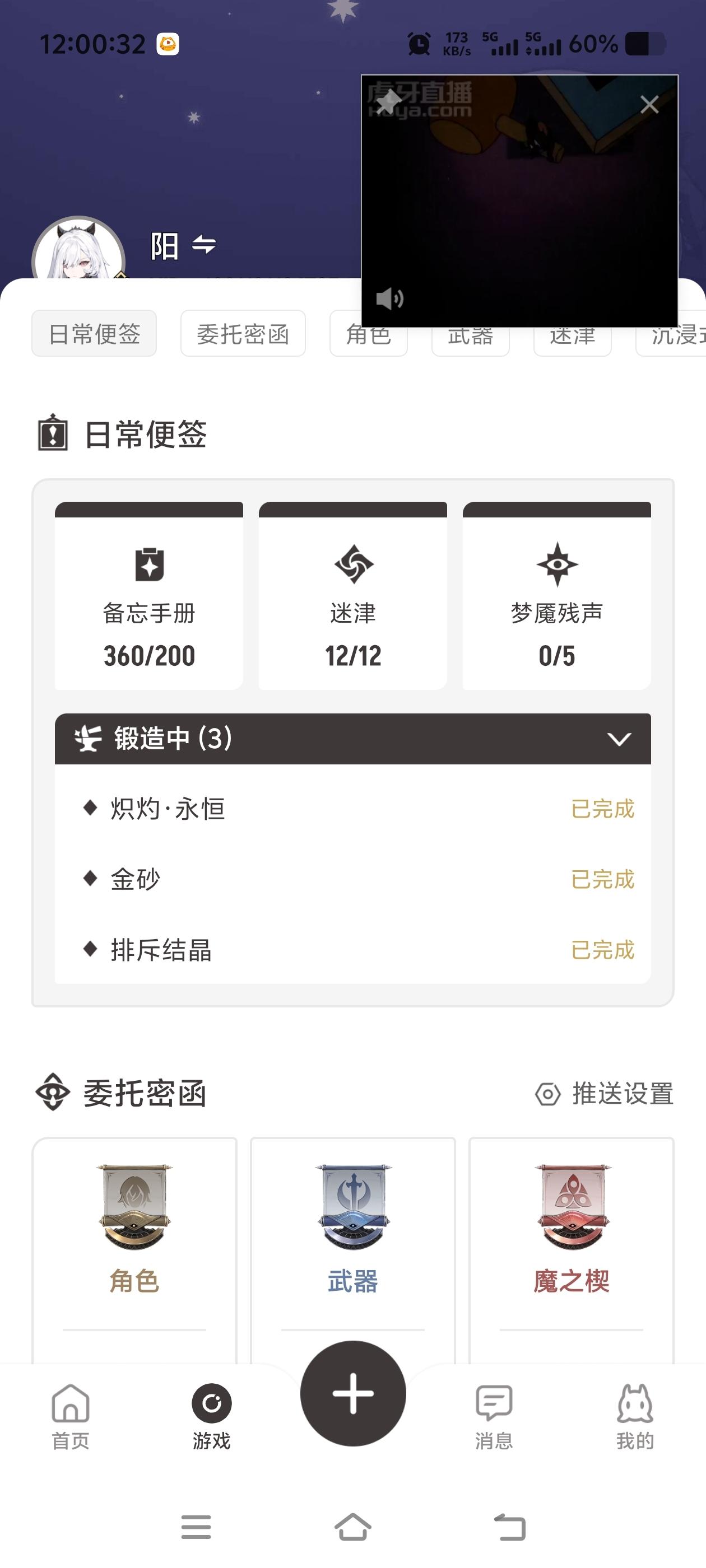Image resolution: width=706 pixels, height=1568 pixels.
Task: Create a new post with plus button
Action: click(x=354, y=1393)
